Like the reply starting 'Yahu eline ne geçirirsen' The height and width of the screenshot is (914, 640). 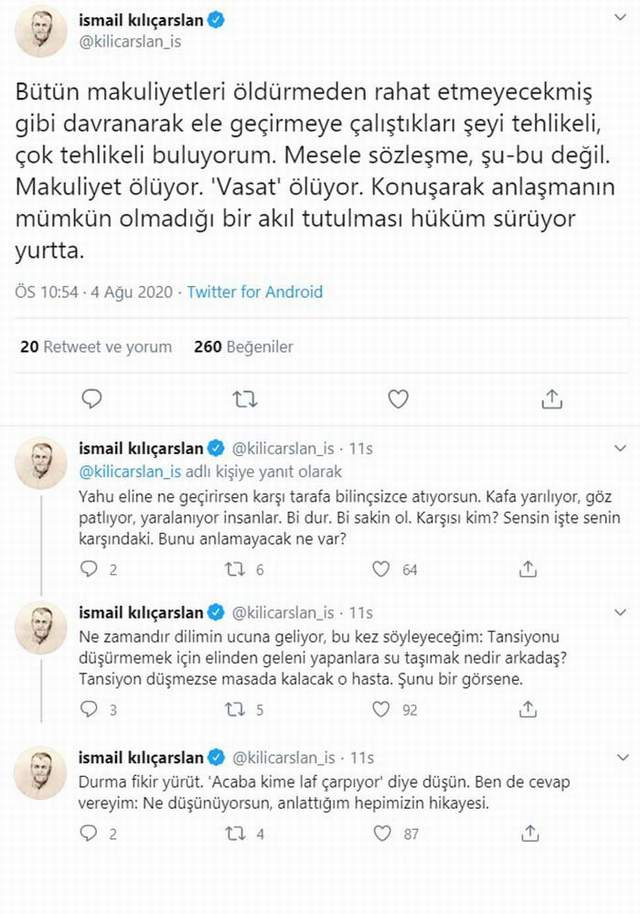380,569
